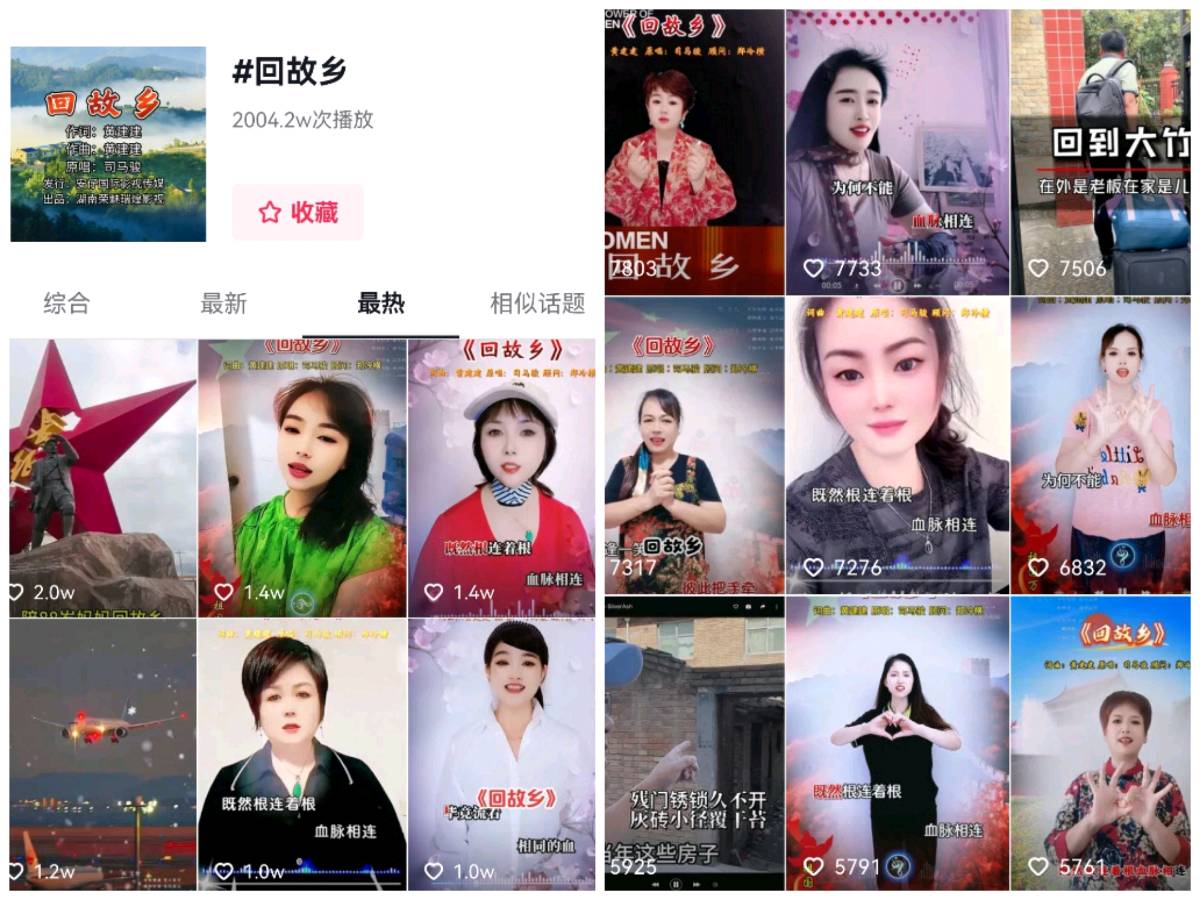Open the video with 7317 likes
The height and width of the screenshot is (900, 1200).
694,445
